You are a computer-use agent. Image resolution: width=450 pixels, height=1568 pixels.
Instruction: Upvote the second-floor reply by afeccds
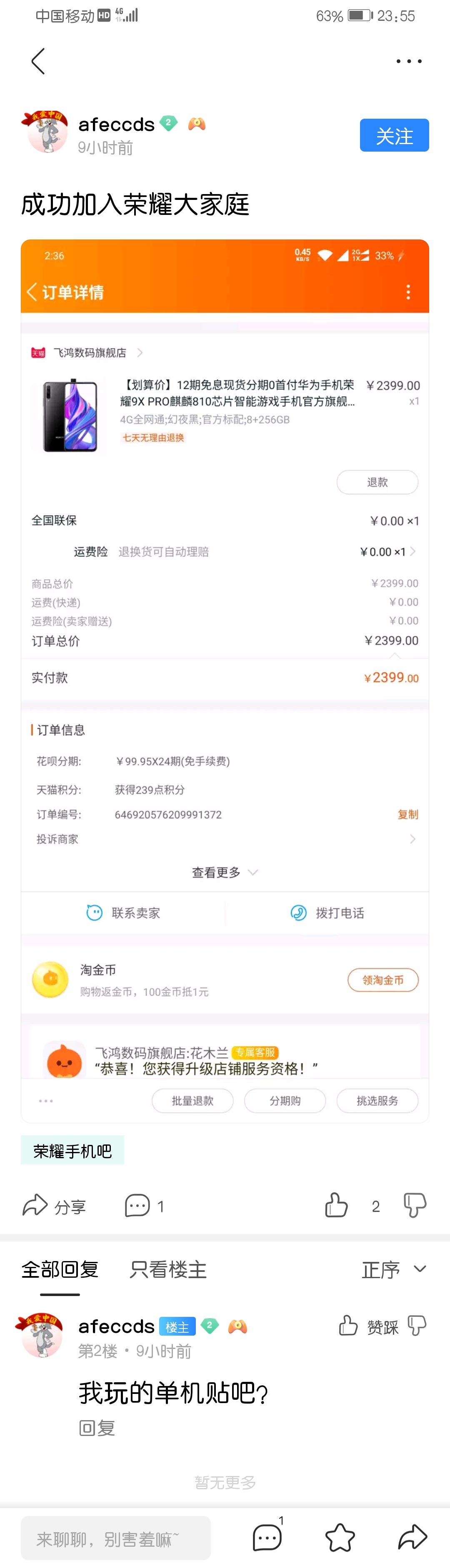[x=348, y=1326]
